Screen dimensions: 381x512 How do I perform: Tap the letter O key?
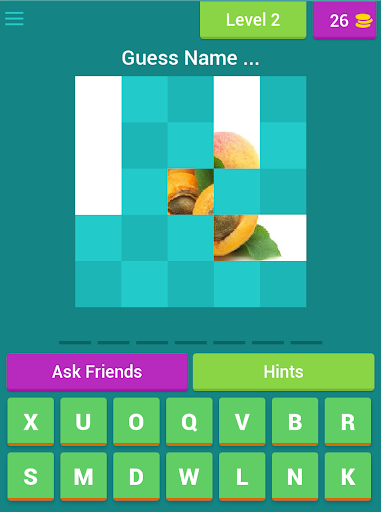click(x=136, y=422)
